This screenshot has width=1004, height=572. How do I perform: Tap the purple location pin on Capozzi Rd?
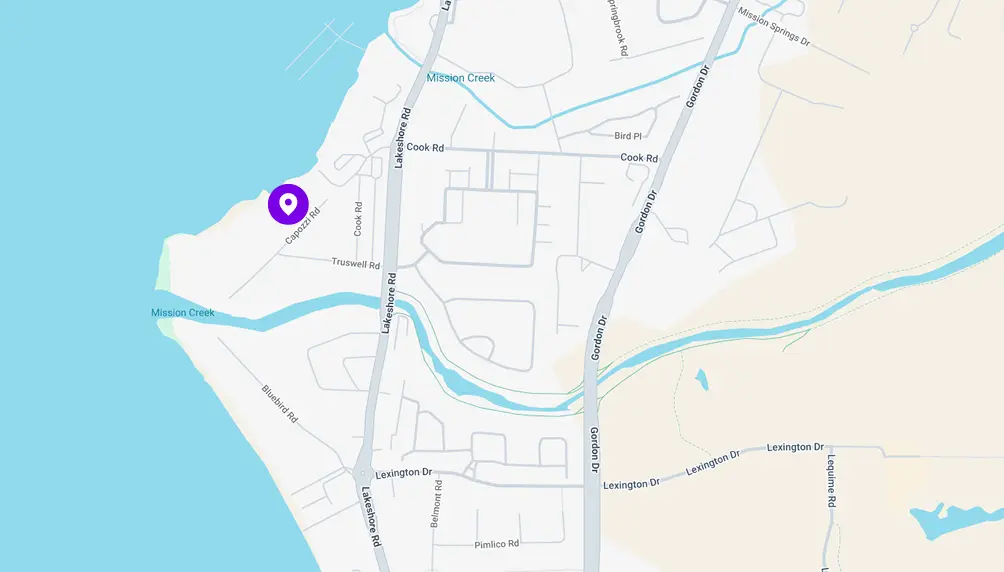tap(288, 205)
